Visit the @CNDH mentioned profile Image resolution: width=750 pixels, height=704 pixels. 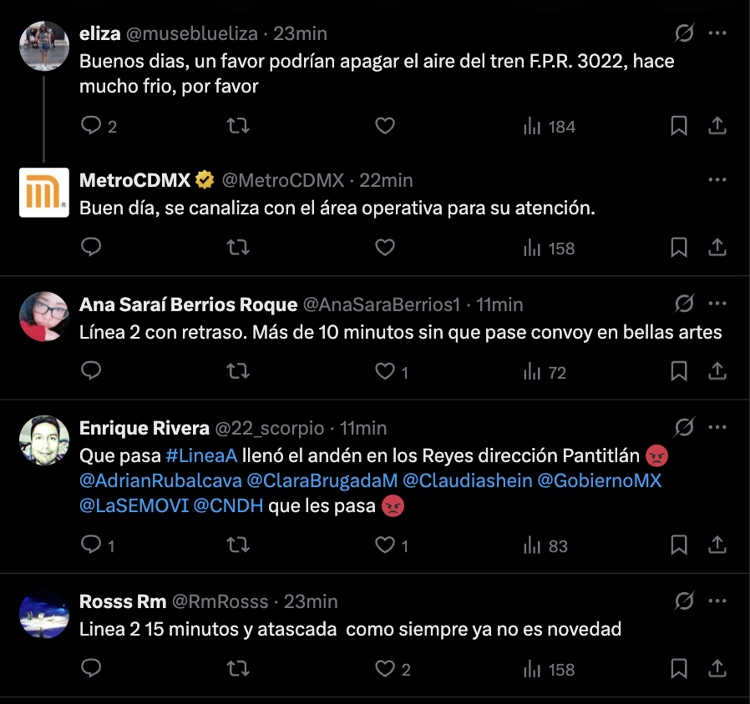[x=228, y=506]
